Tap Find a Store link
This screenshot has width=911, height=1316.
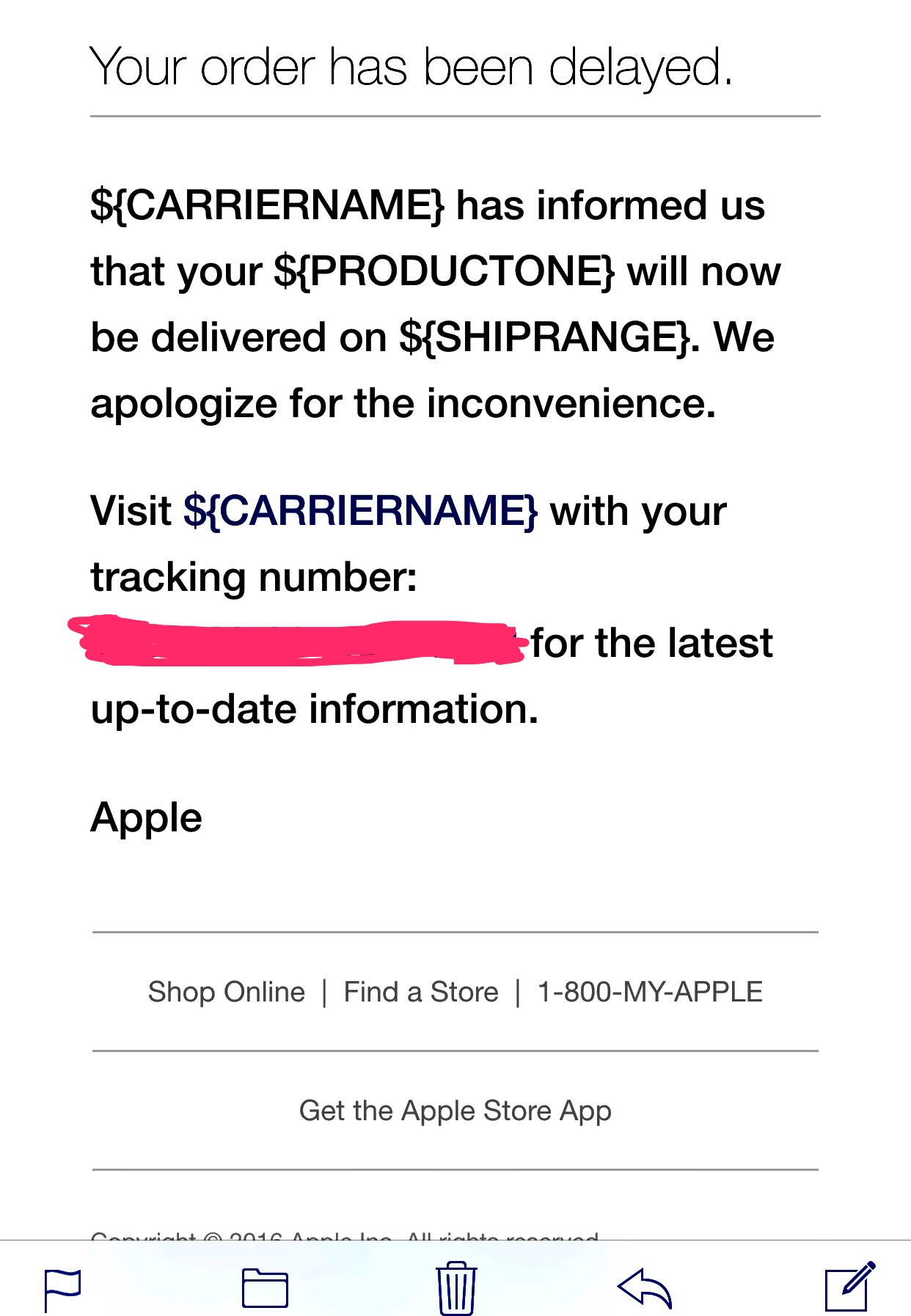pyautogui.click(x=421, y=992)
